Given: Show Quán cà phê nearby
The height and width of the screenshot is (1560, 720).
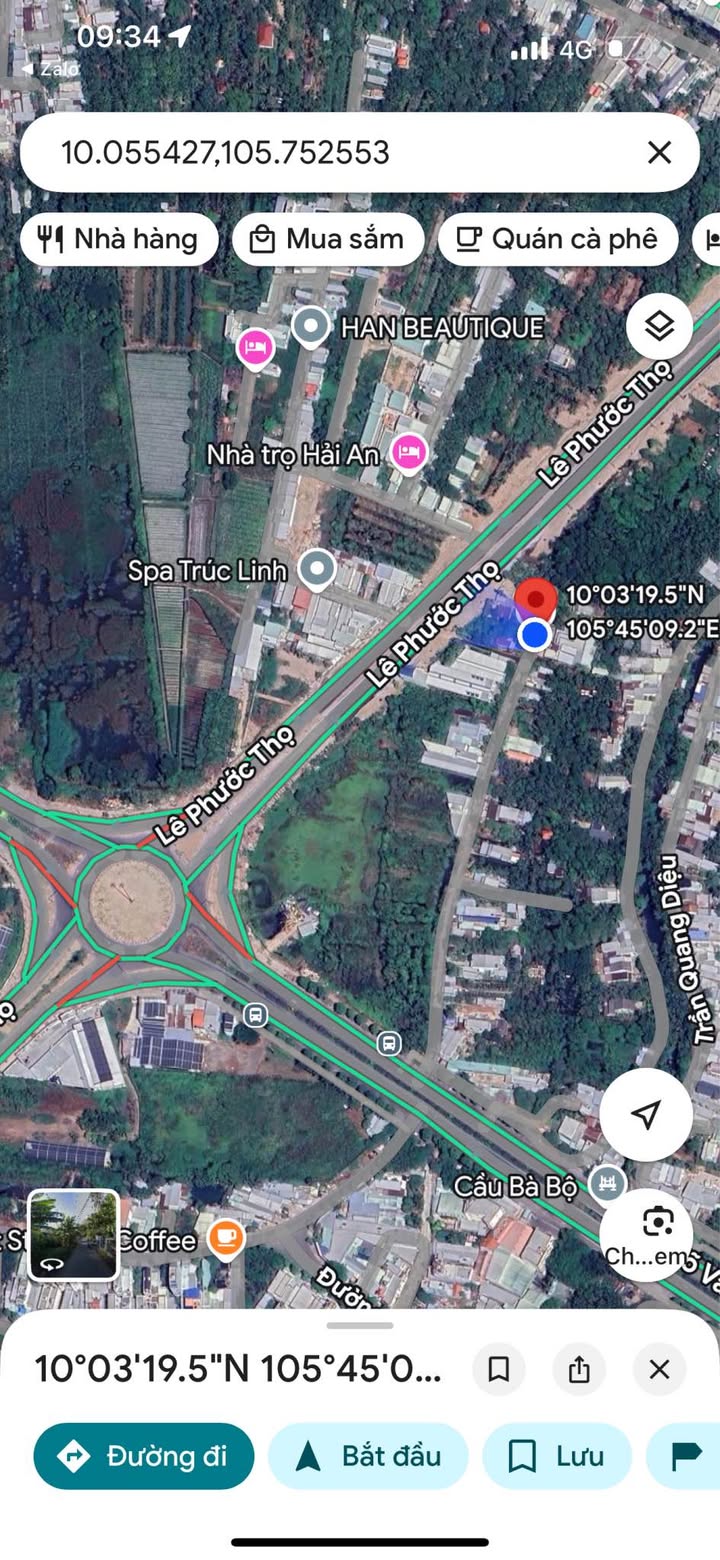Looking at the screenshot, I should pyautogui.click(x=557, y=239).
